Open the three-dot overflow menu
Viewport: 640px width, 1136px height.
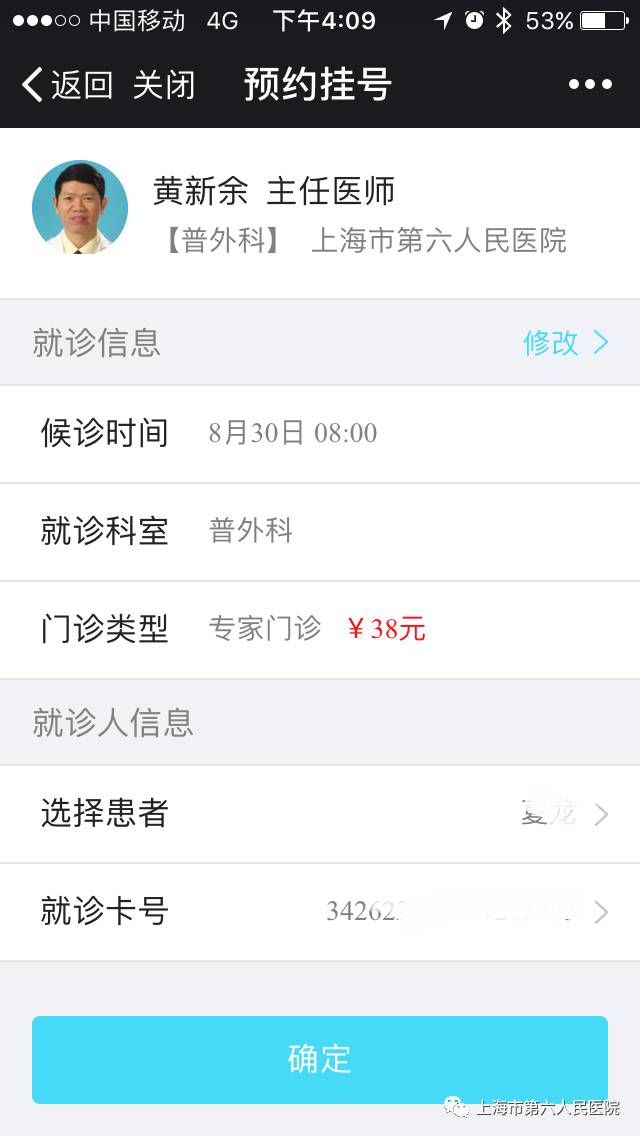click(x=590, y=85)
